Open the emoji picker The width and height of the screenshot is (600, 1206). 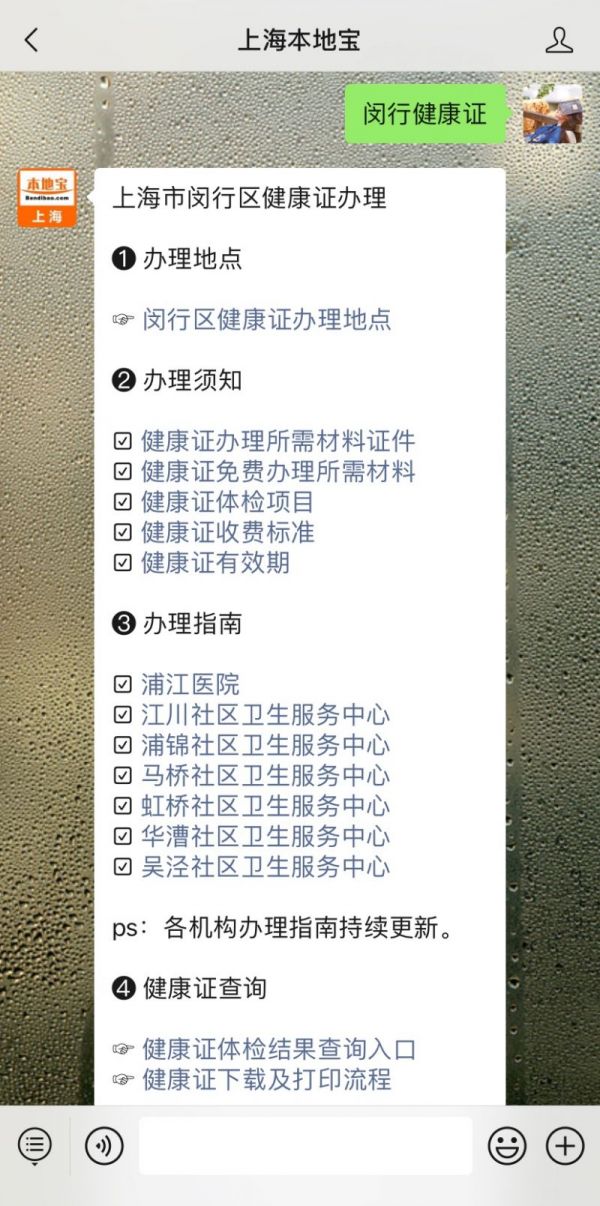(x=507, y=1146)
